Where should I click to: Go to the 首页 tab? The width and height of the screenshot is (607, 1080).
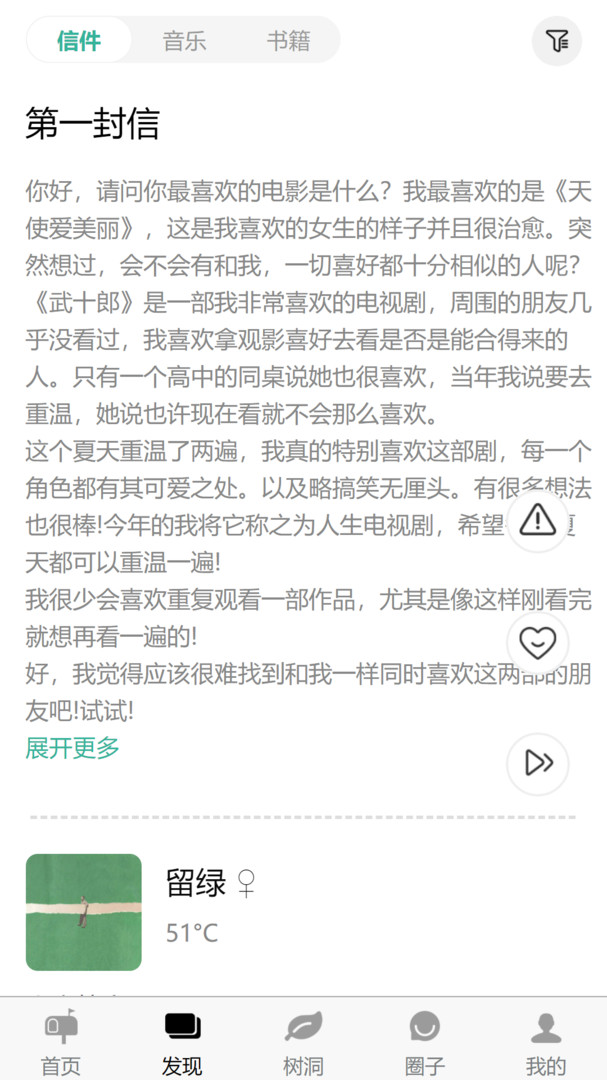pyautogui.click(x=60, y=1042)
